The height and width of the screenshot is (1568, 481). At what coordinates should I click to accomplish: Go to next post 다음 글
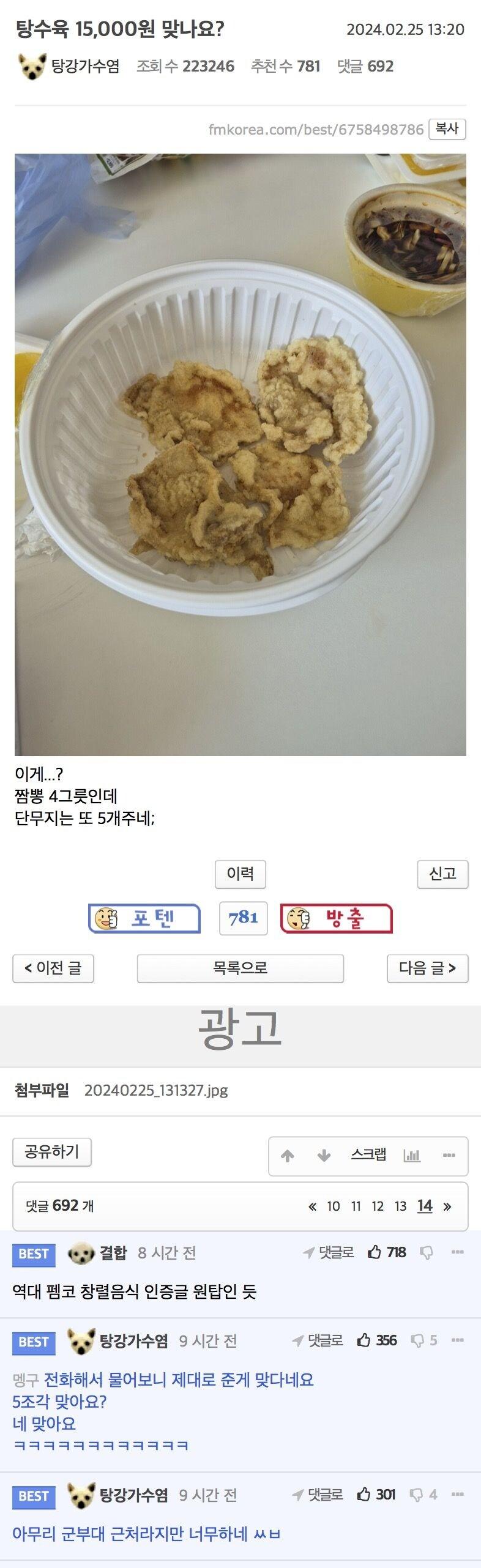[427, 968]
